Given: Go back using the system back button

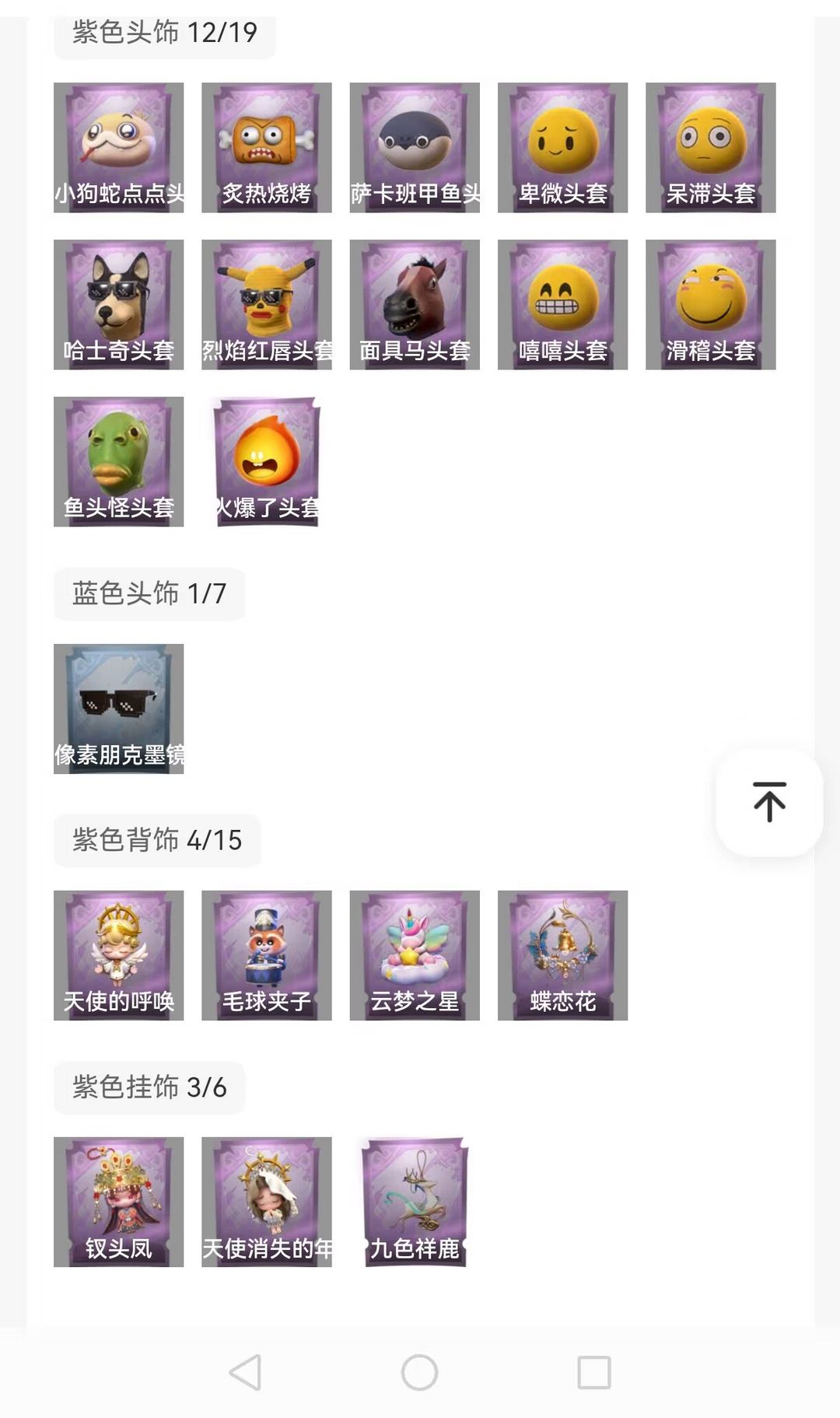Looking at the screenshot, I should tap(245, 1372).
